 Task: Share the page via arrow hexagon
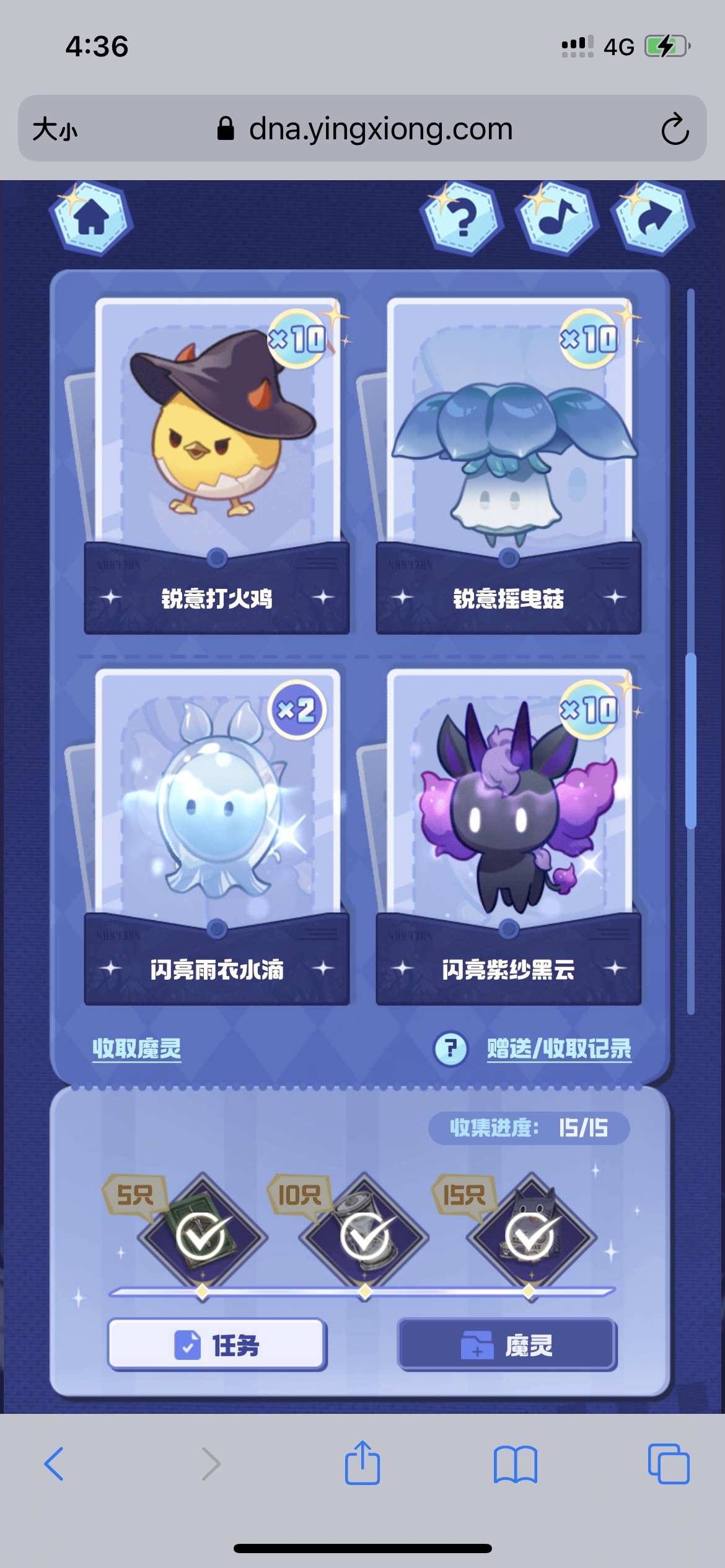(651, 217)
